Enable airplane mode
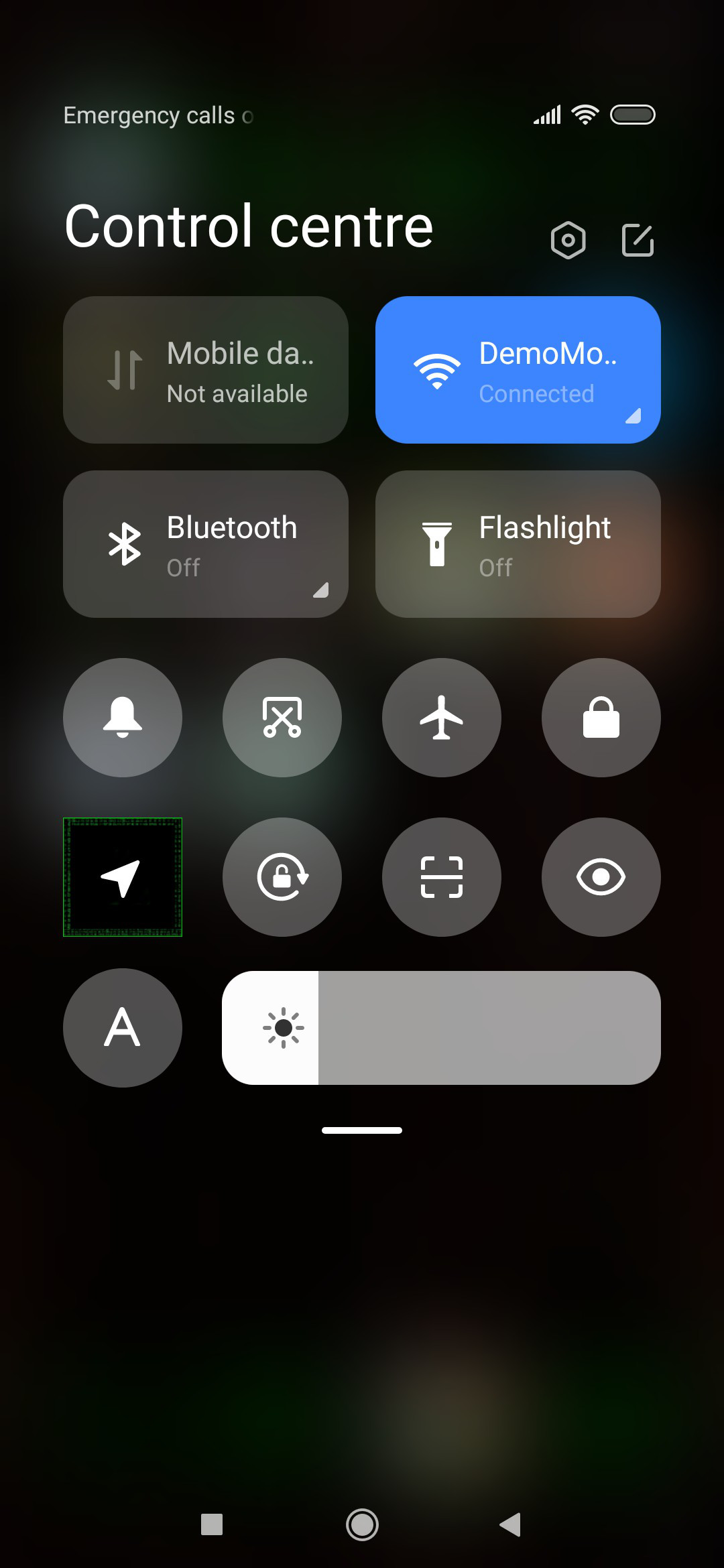This screenshot has height=1568, width=724. 442,718
